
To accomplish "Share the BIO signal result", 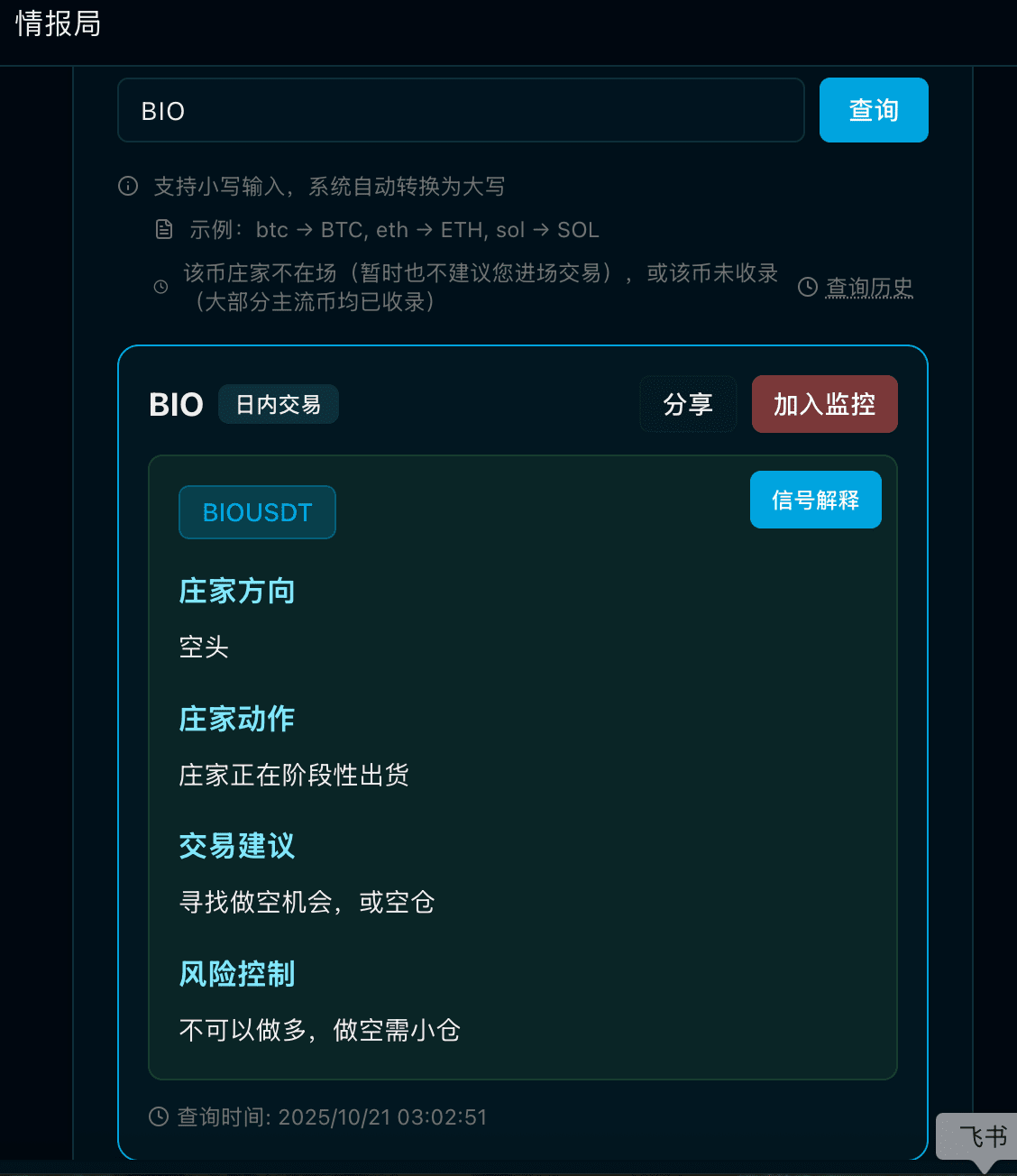I will pos(688,404).
